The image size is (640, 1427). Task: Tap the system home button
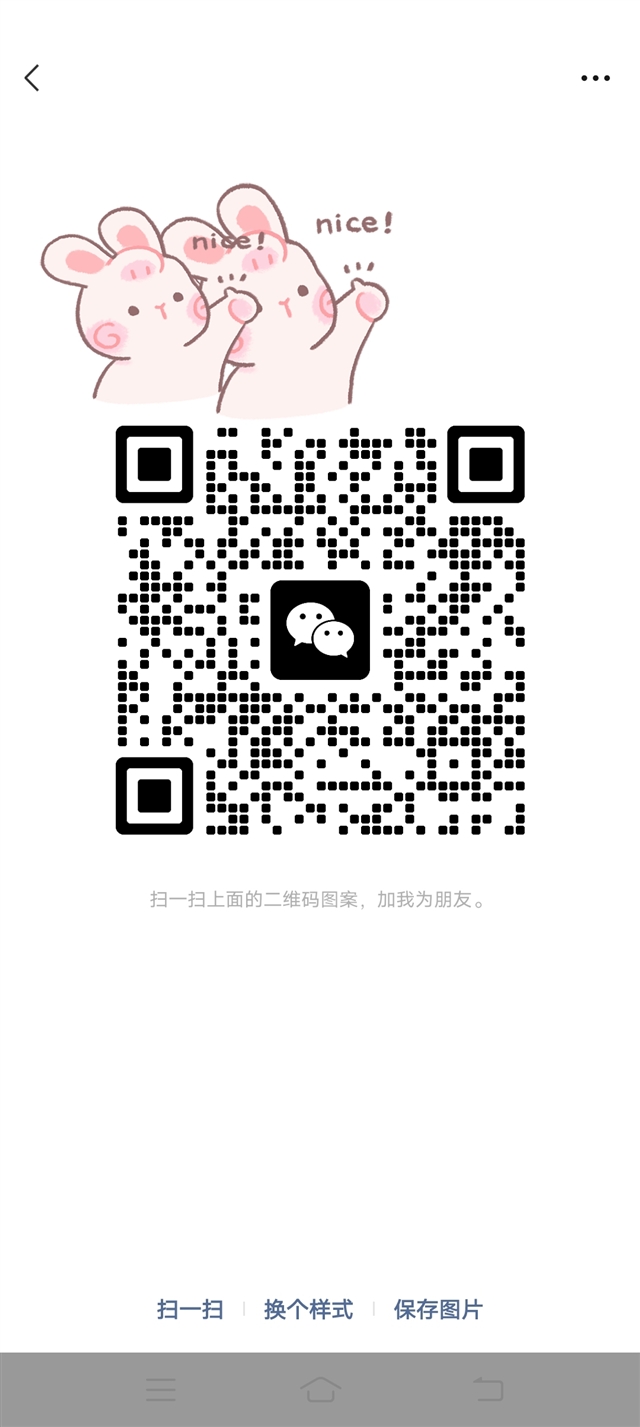coord(320,1389)
